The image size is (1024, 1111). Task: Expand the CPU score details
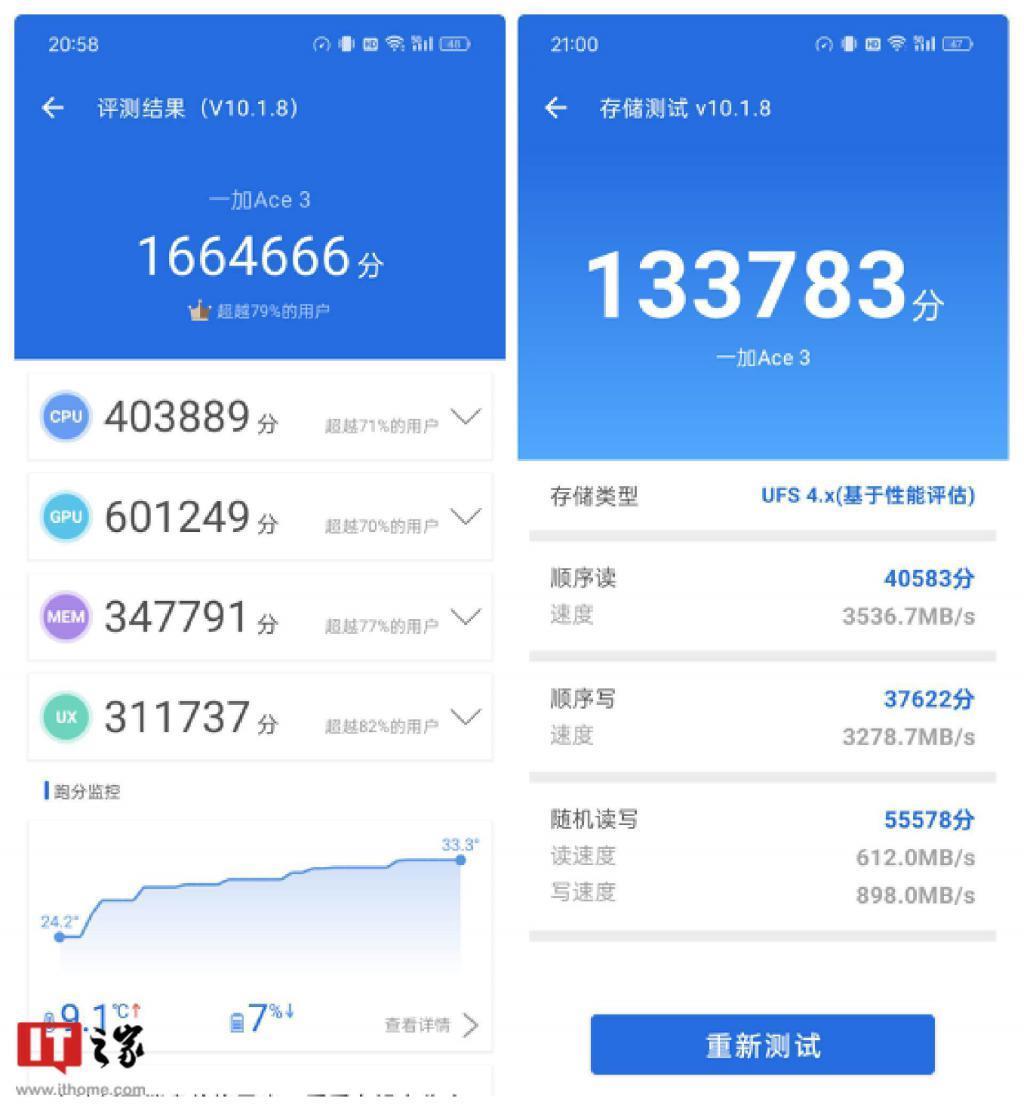[464, 417]
